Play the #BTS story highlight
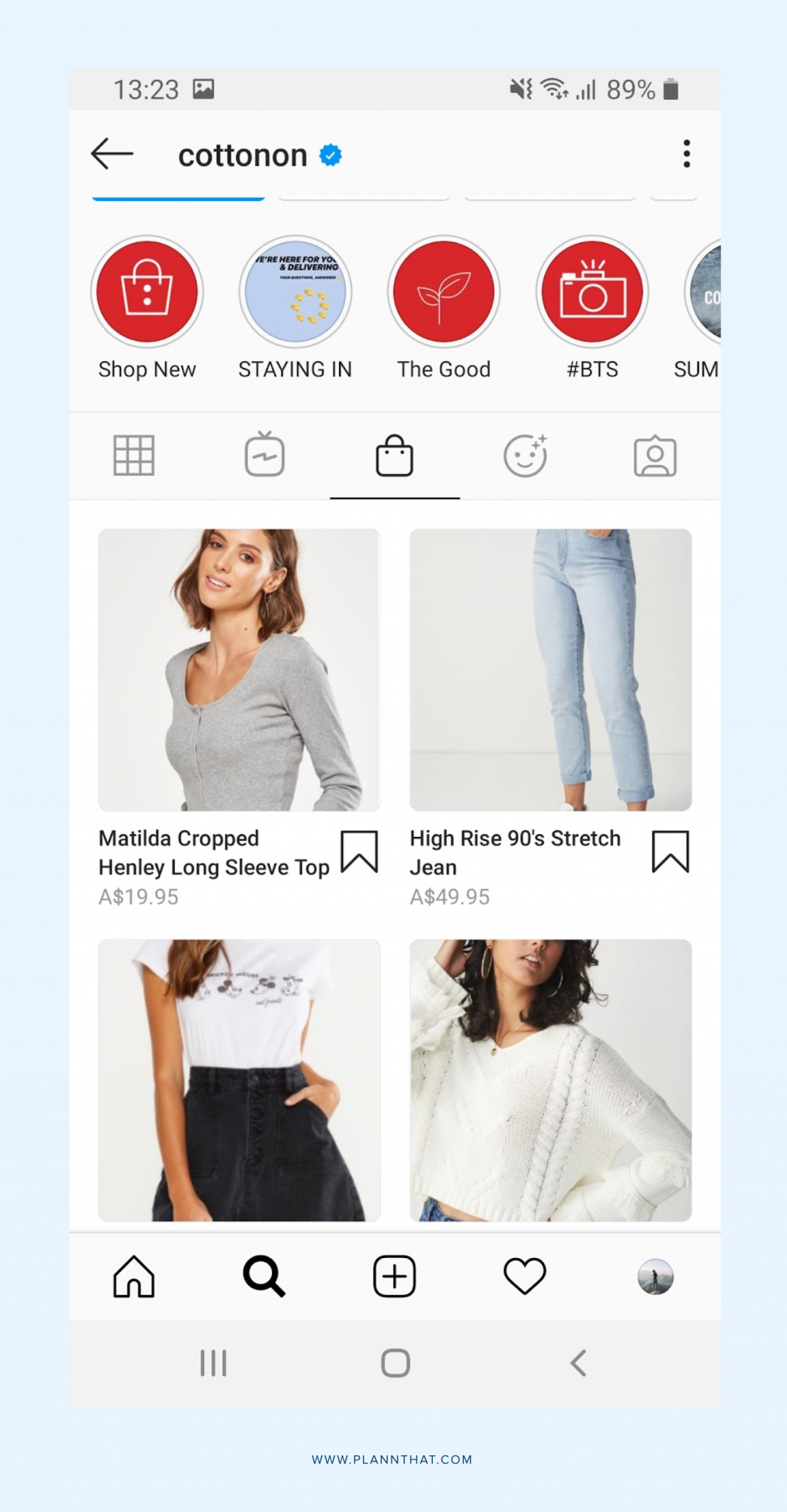The height and width of the screenshot is (1512, 787). [591, 293]
